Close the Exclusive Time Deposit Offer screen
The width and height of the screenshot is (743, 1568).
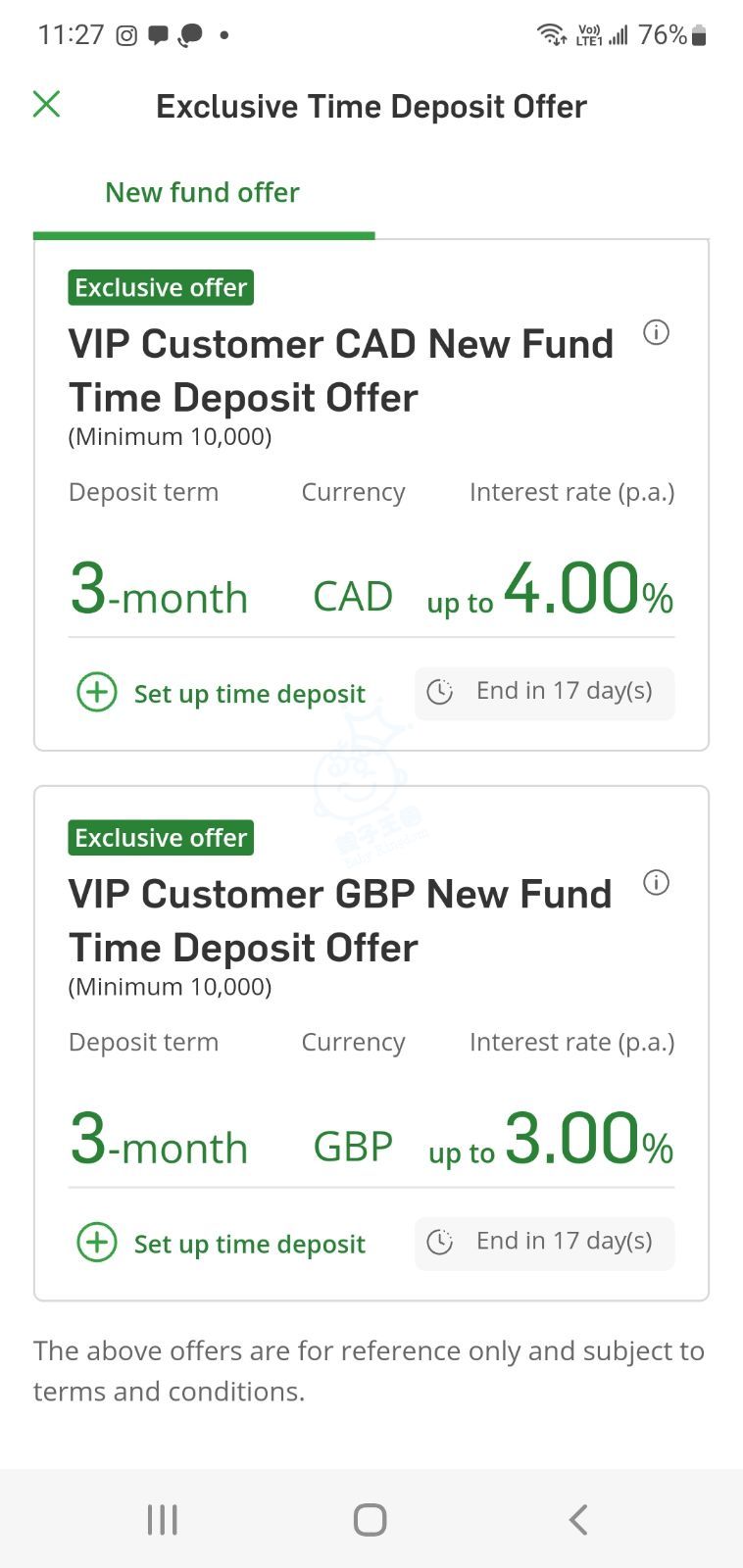46,104
